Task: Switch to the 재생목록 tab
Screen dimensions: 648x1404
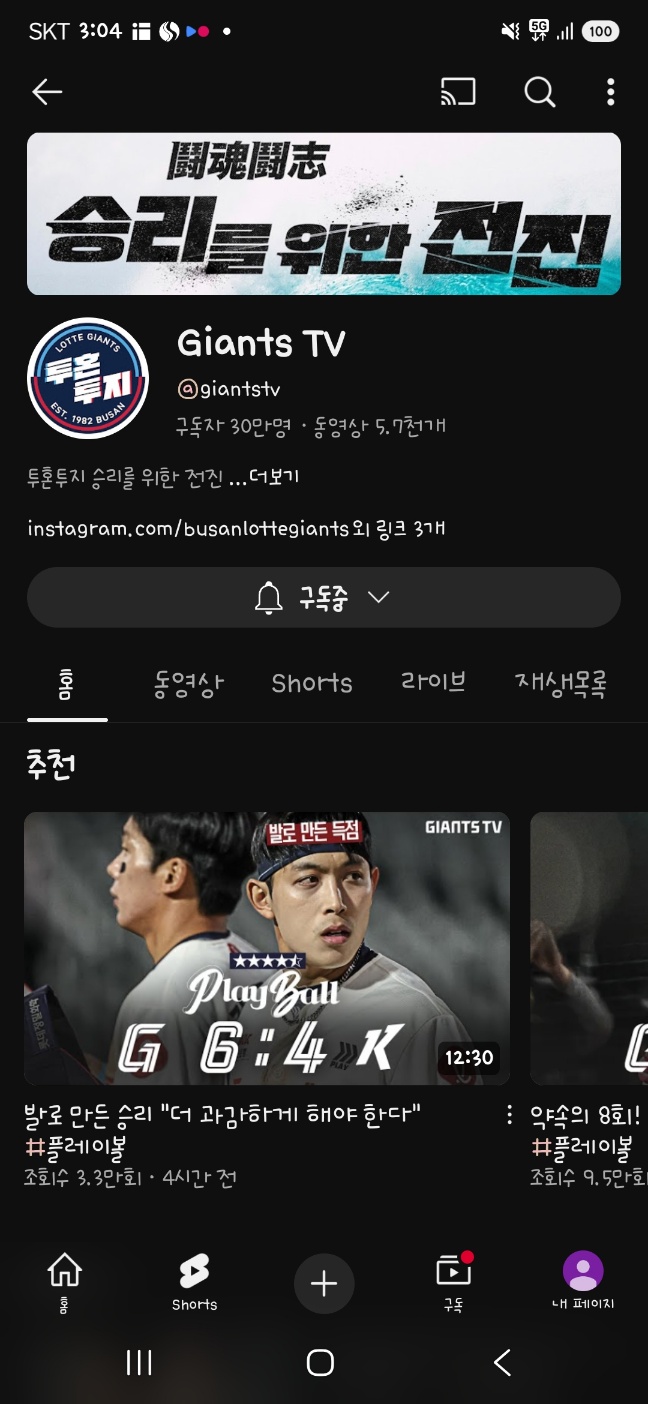Action: click(x=561, y=684)
